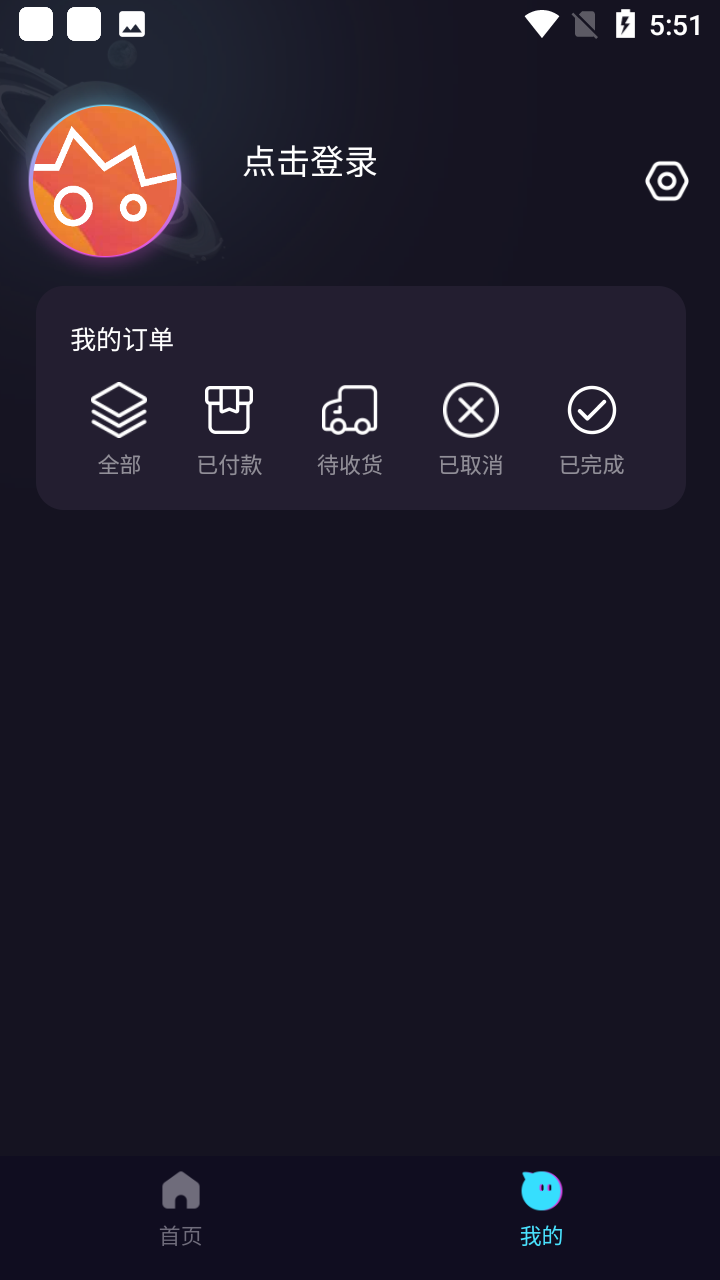Image resolution: width=720 pixels, height=1280 pixels.
Task: Select the 我的 tab
Action: point(541,1208)
